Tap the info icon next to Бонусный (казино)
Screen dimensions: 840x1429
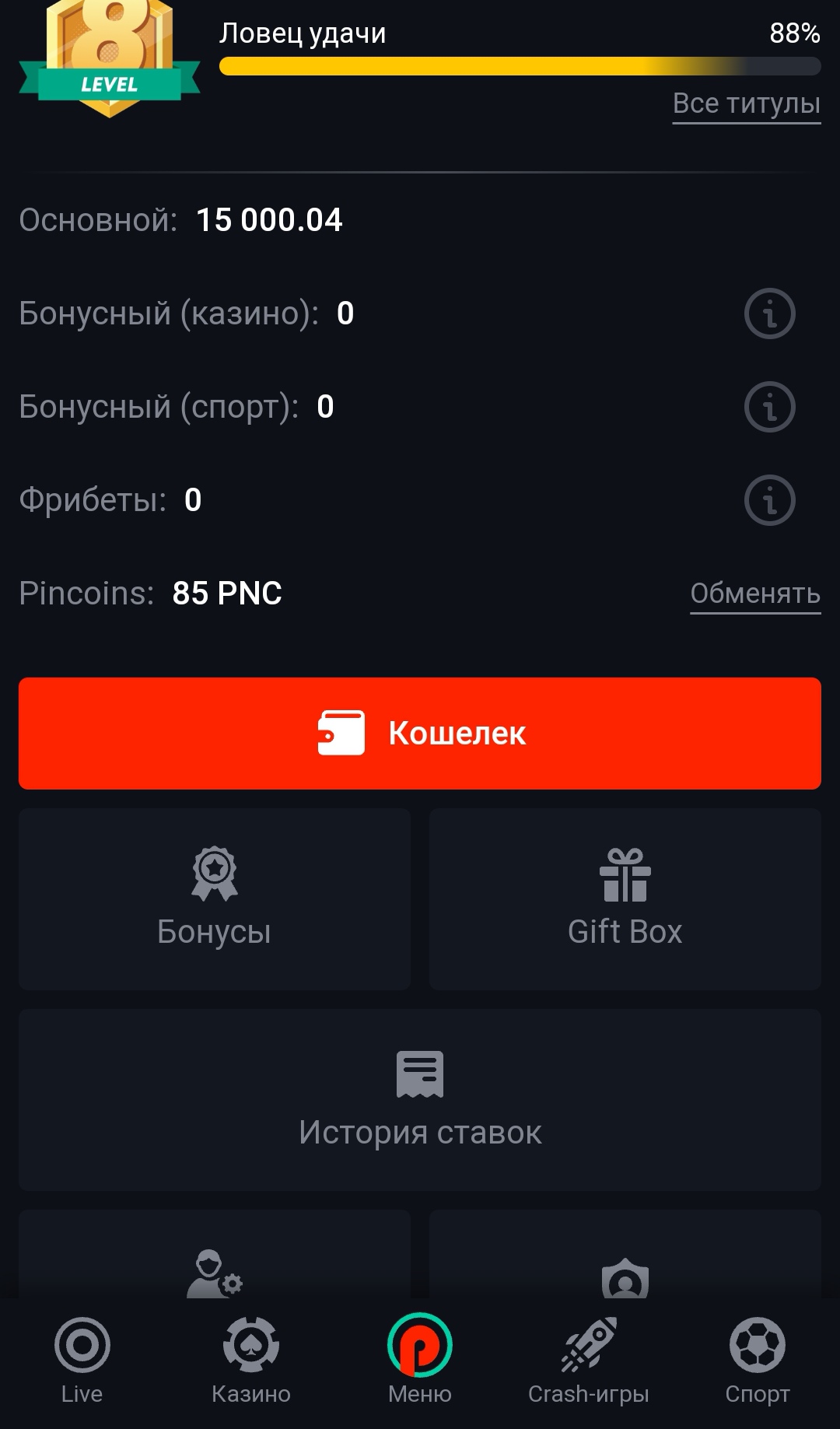[x=769, y=313]
